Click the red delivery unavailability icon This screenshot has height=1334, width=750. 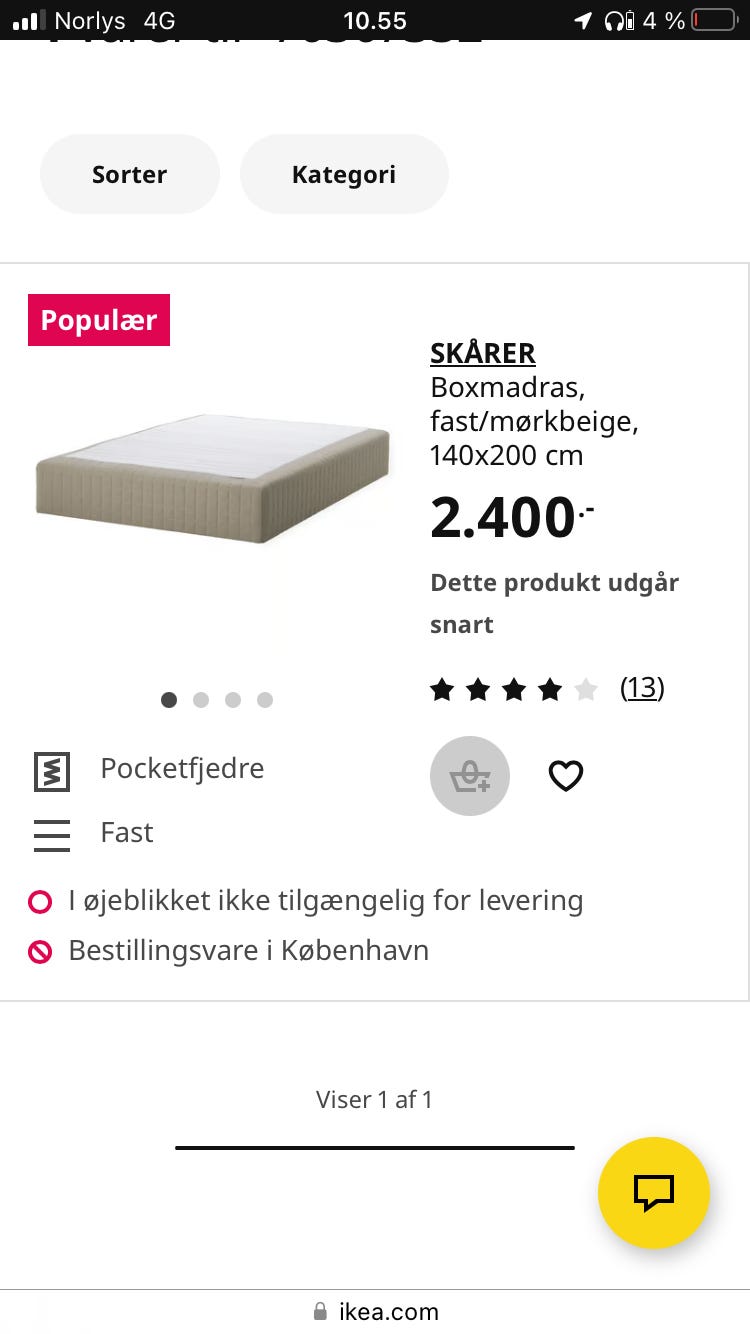(40, 901)
